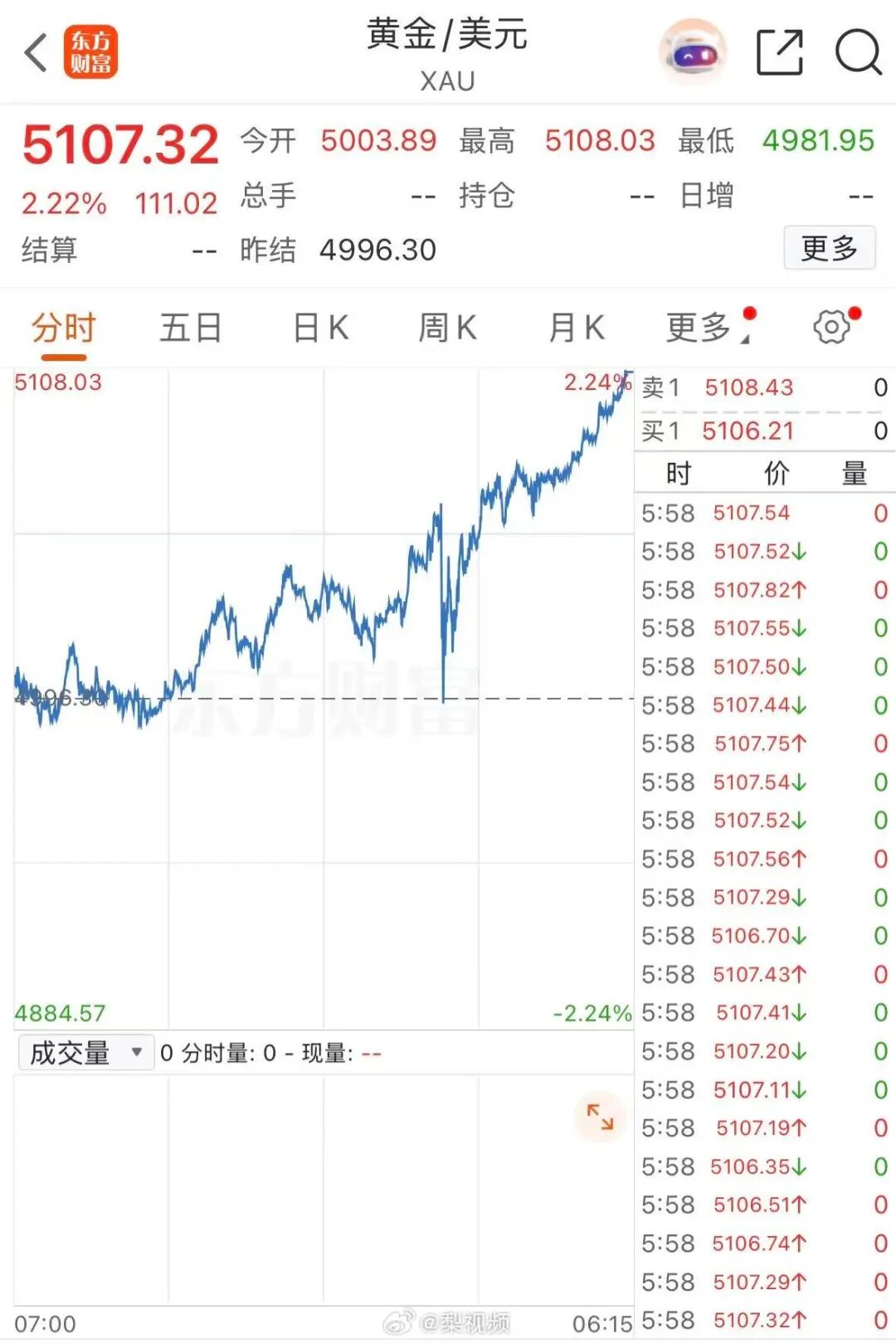The width and height of the screenshot is (896, 1344).
Task: Share this gold quote page
Action: pyautogui.click(x=780, y=52)
